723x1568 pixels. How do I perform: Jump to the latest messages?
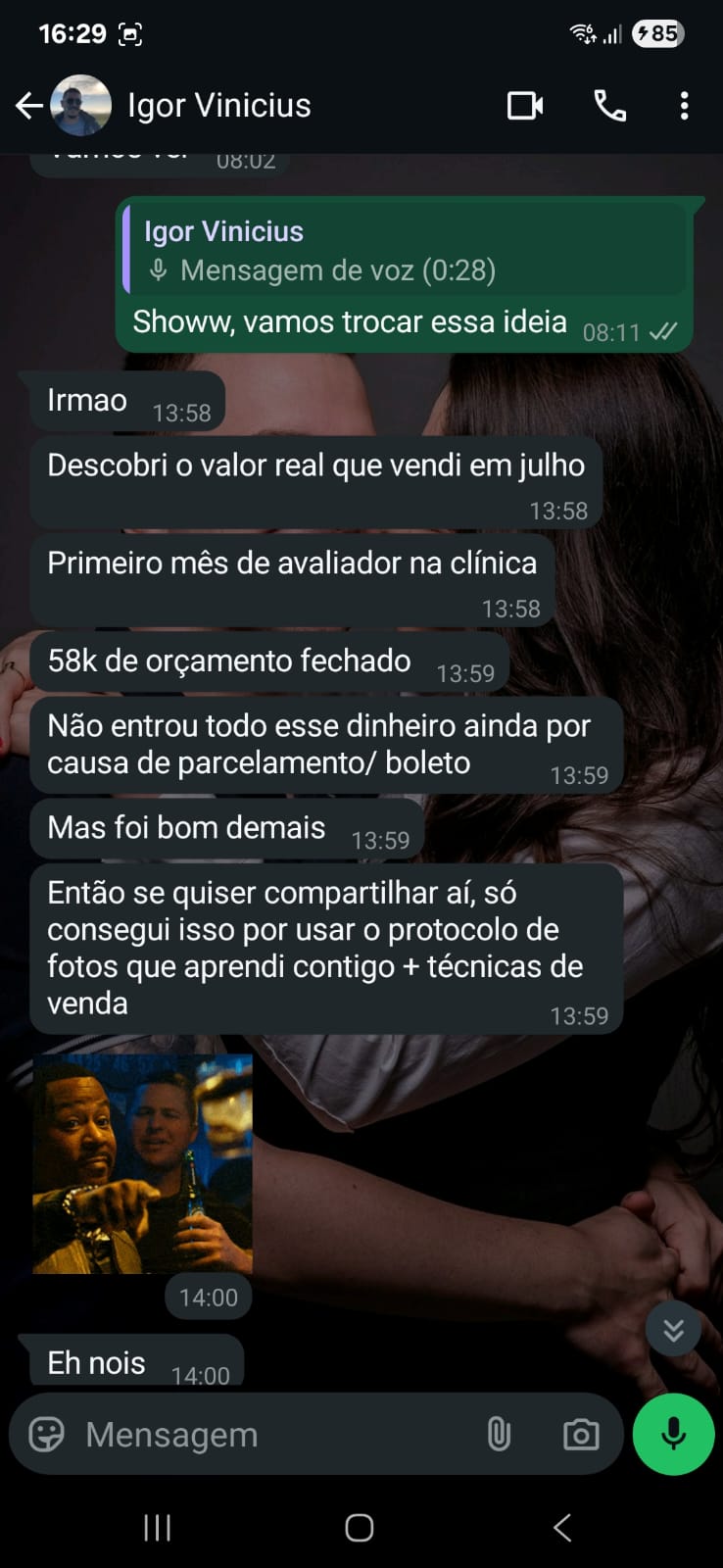pyautogui.click(x=673, y=1330)
